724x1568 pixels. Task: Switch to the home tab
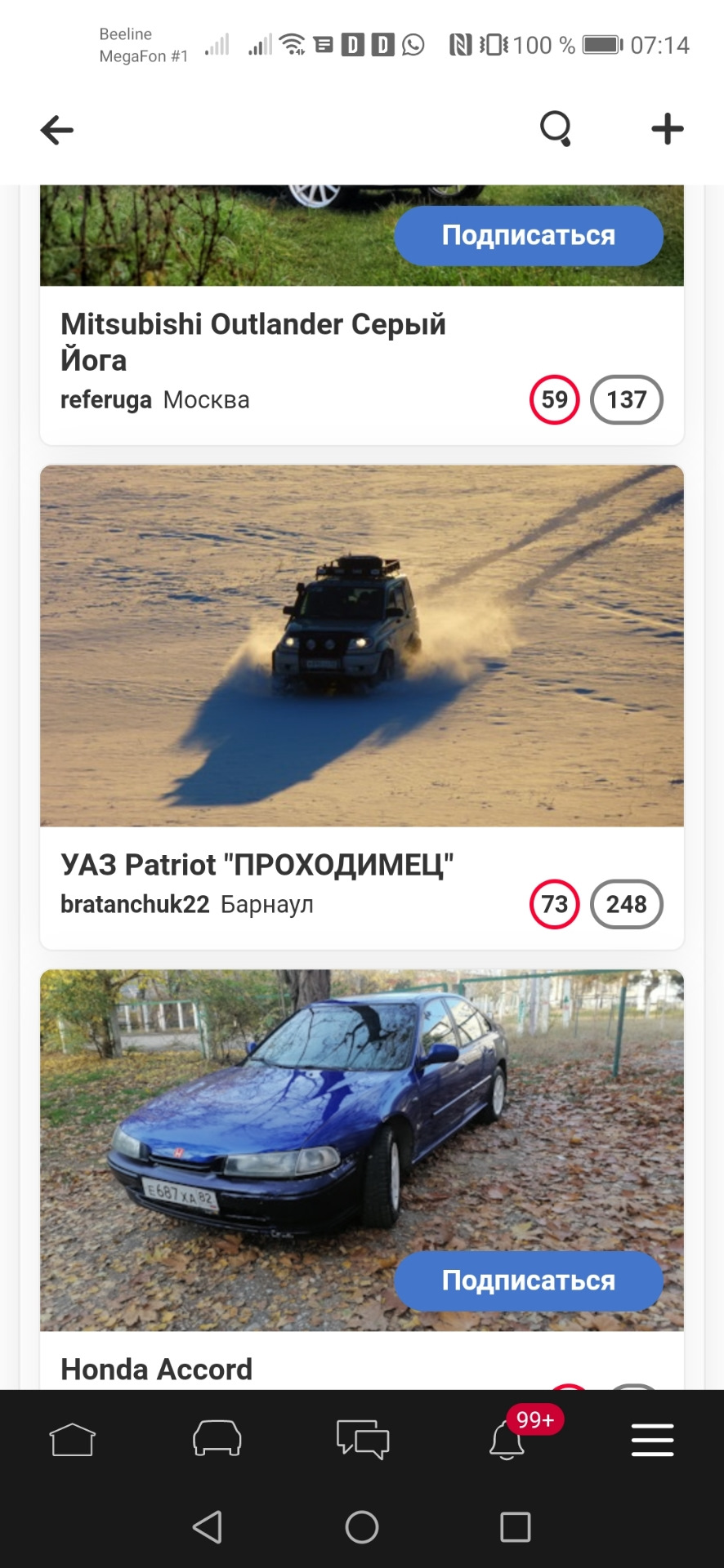click(x=73, y=1440)
